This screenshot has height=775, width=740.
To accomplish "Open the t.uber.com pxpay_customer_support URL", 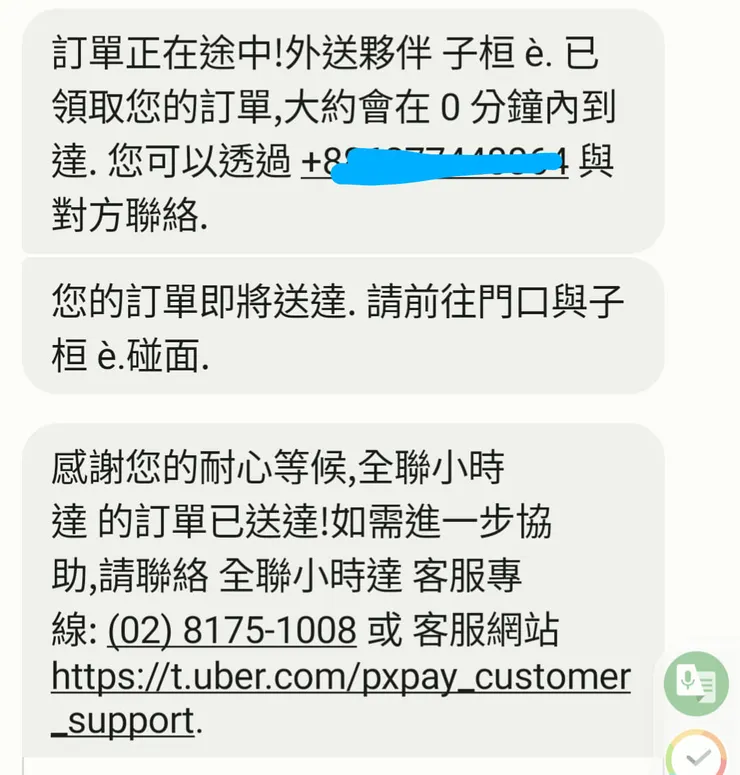I will pos(338,677).
